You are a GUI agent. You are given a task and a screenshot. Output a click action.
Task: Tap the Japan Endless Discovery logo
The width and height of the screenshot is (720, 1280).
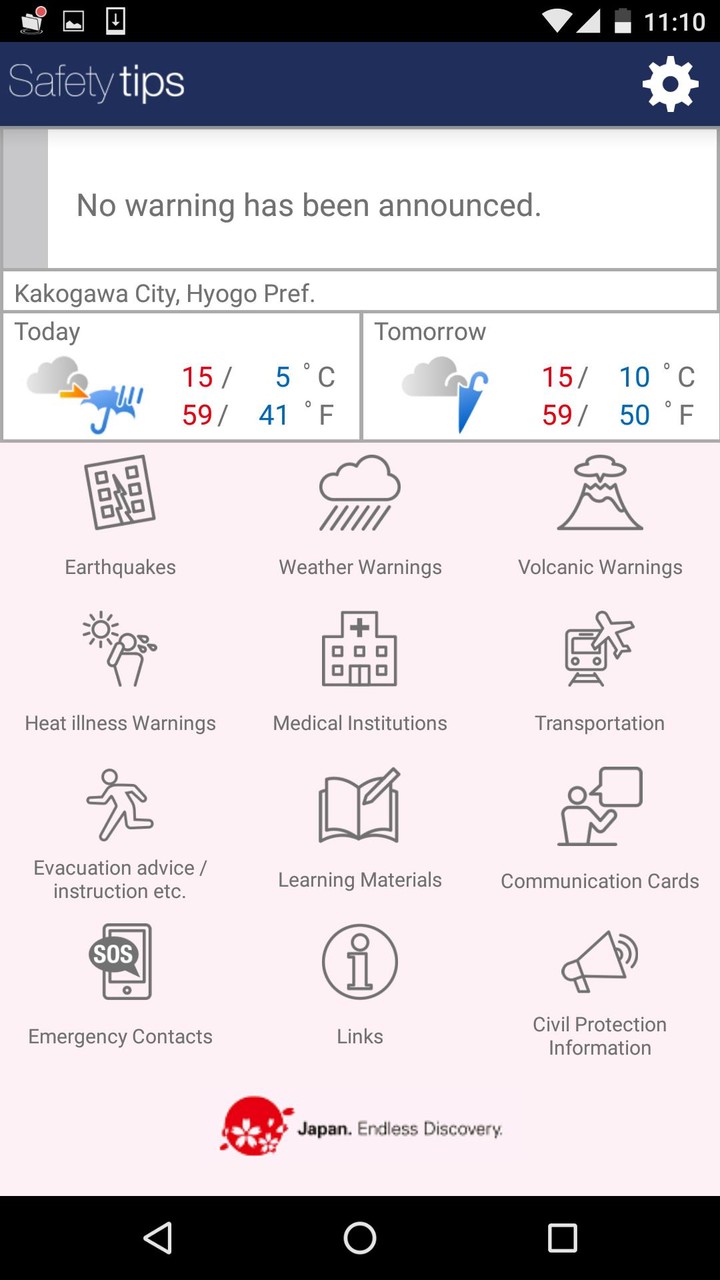(360, 1127)
